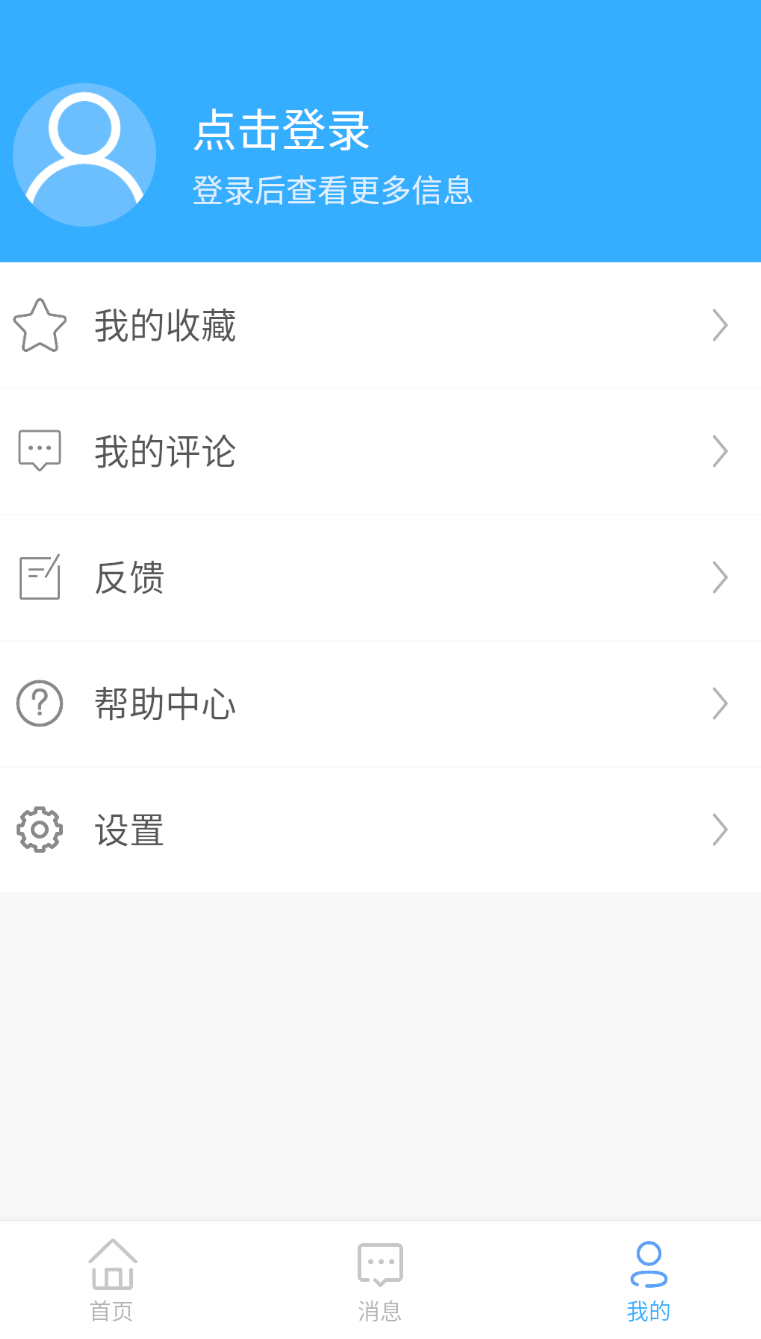Open the 反馈 feedback row

click(380, 578)
